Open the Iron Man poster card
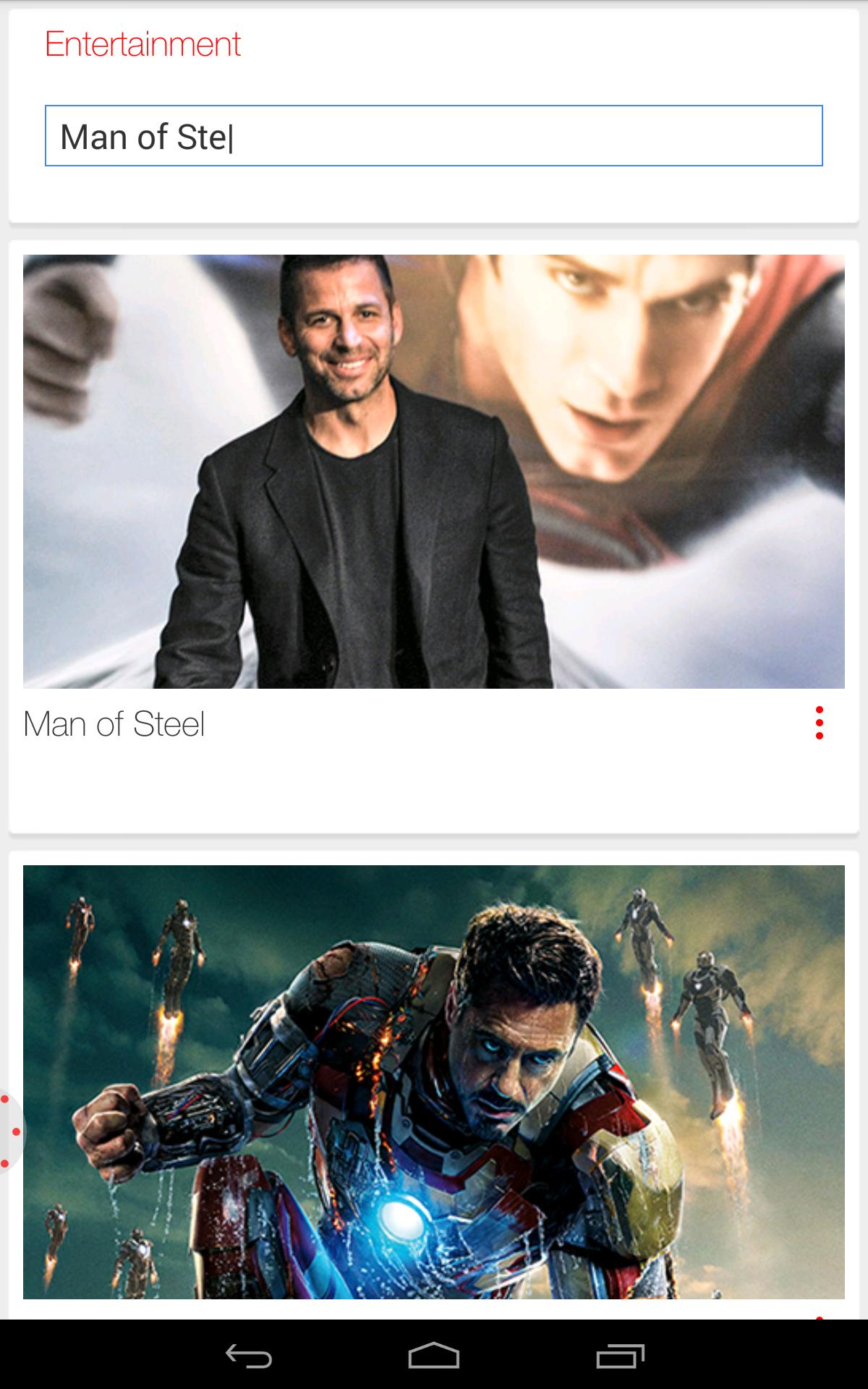 click(434, 1082)
